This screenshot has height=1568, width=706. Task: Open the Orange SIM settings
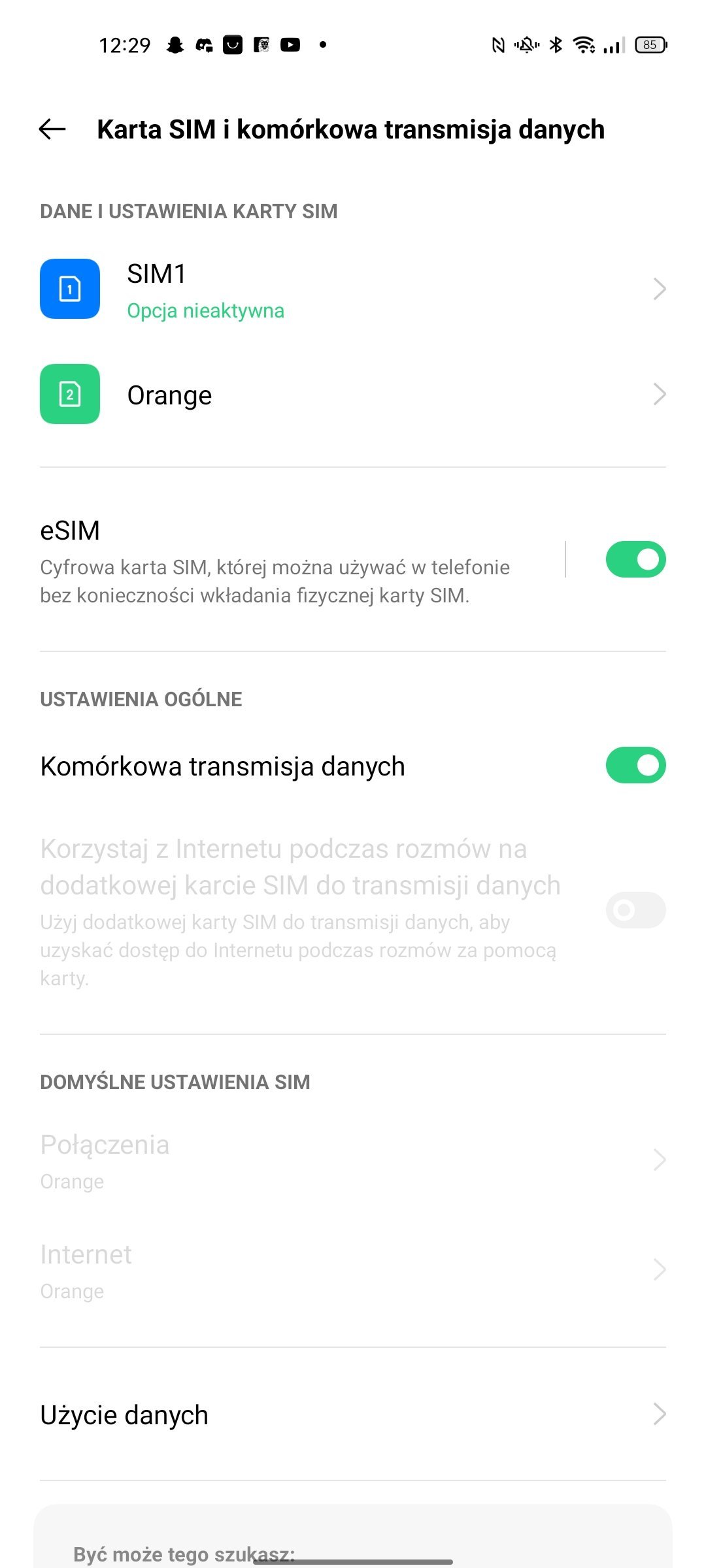353,394
